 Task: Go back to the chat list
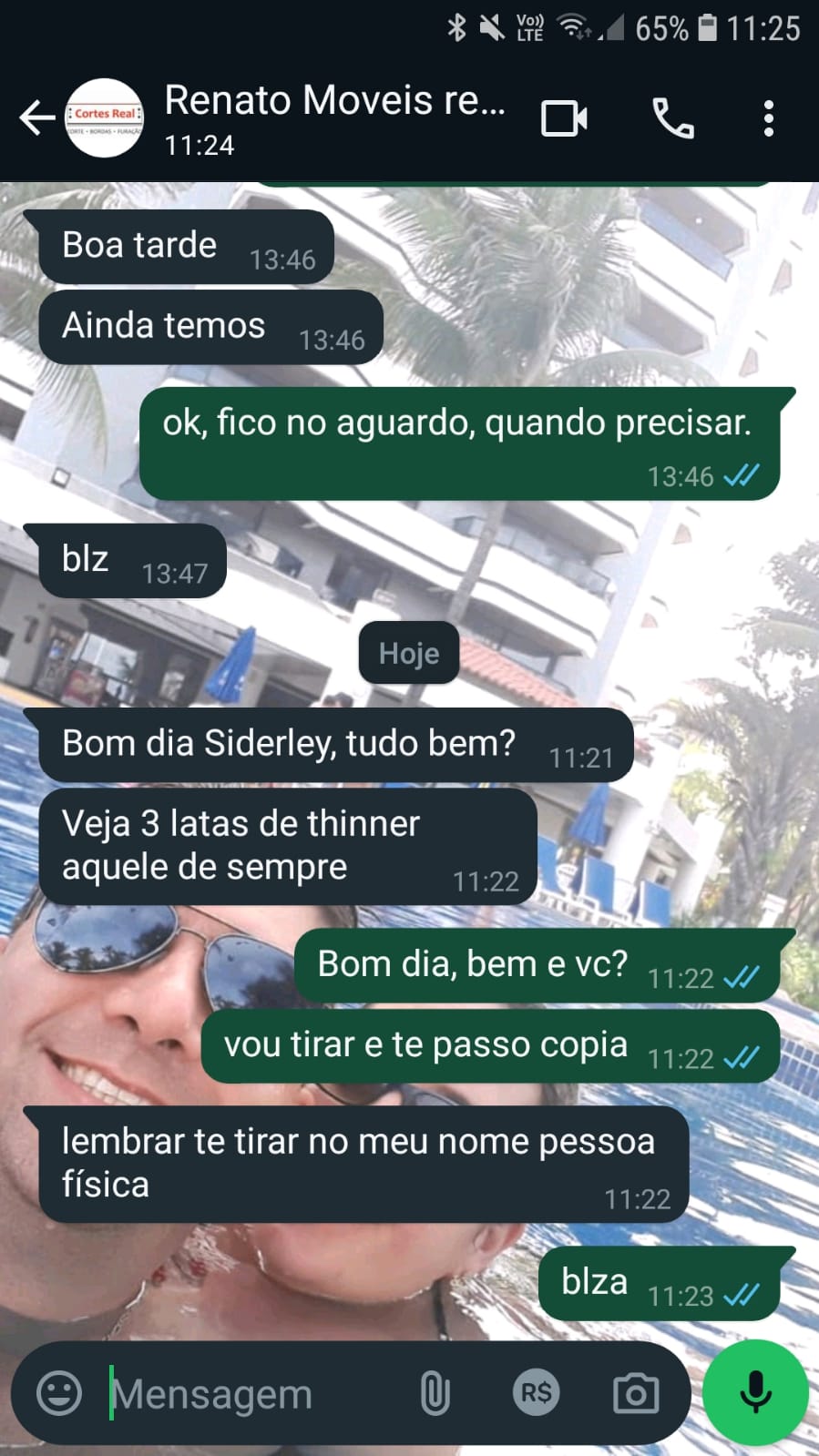[x=36, y=118]
